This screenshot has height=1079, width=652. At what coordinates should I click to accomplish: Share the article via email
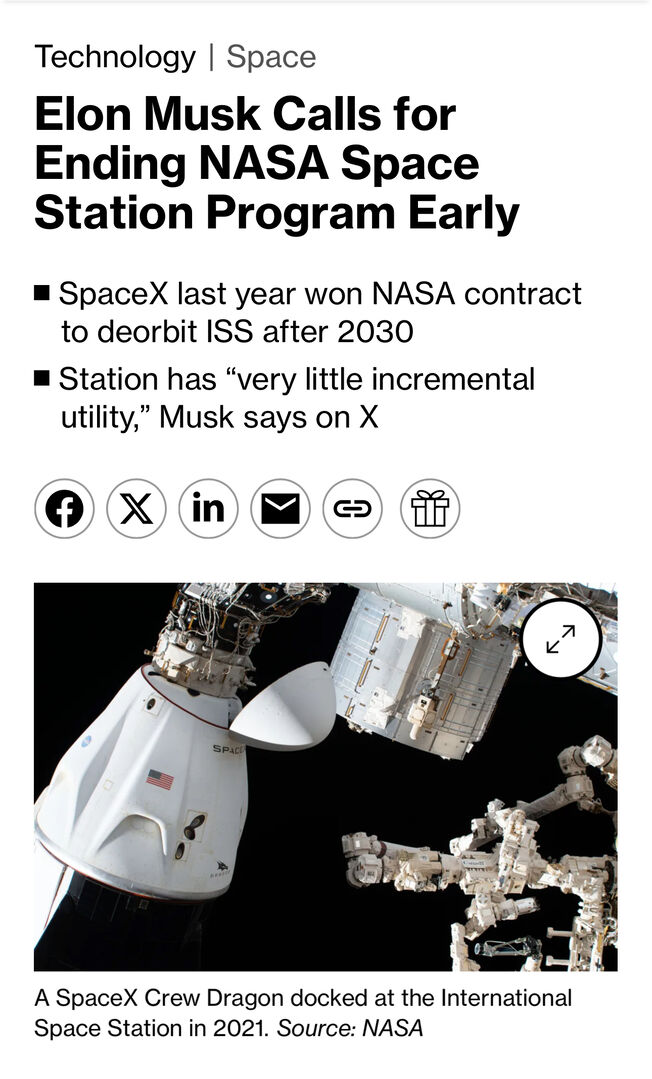point(280,509)
